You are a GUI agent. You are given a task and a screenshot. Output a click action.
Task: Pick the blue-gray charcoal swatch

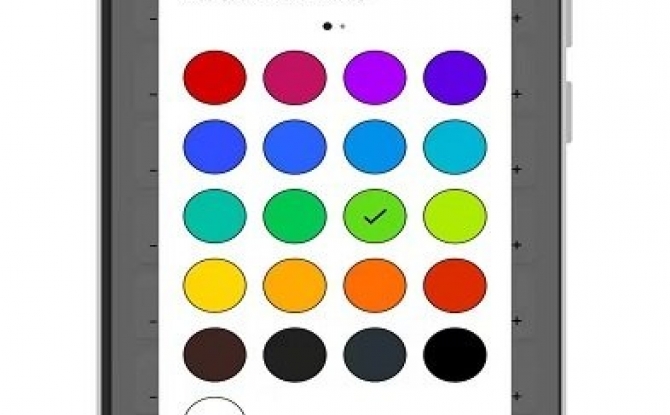[375, 354]
